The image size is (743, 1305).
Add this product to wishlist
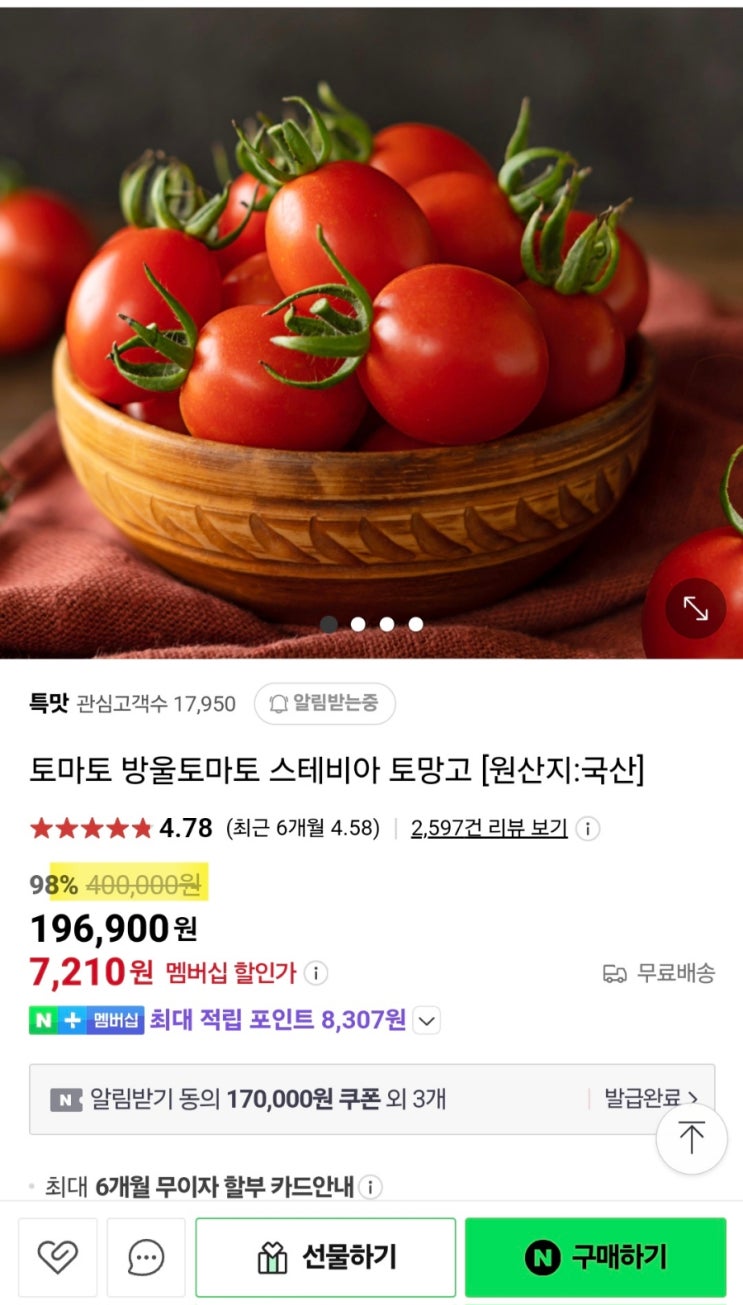click(x=57, y=1257)
